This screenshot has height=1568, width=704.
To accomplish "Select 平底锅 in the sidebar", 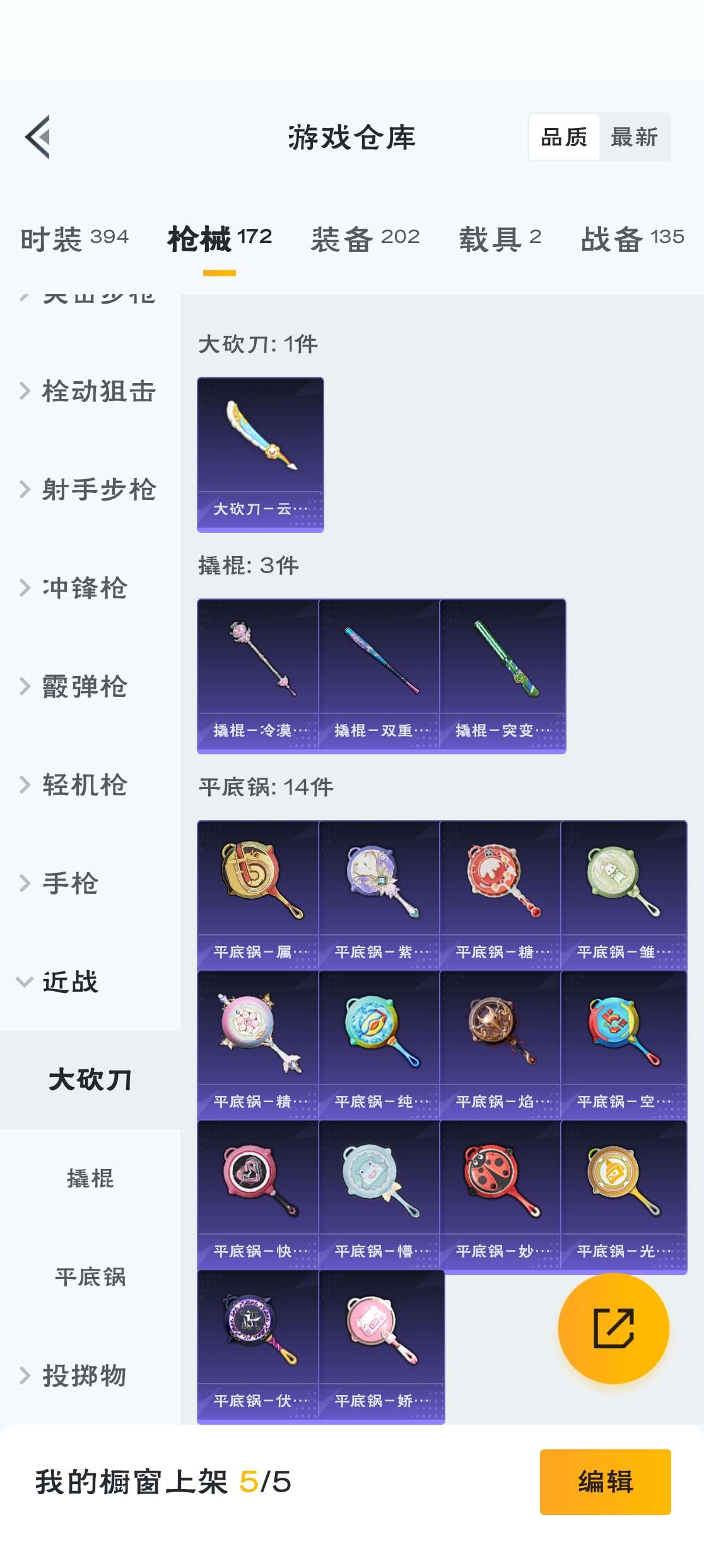I will [90, 1277].
